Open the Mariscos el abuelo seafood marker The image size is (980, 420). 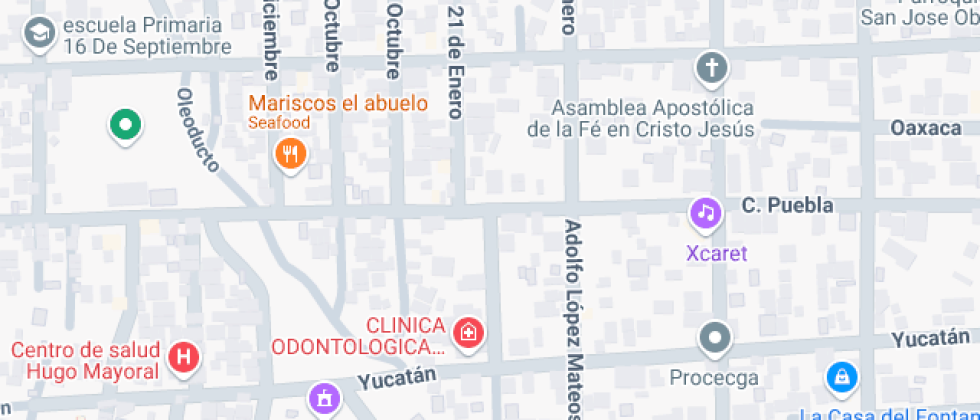coord(291,153)
